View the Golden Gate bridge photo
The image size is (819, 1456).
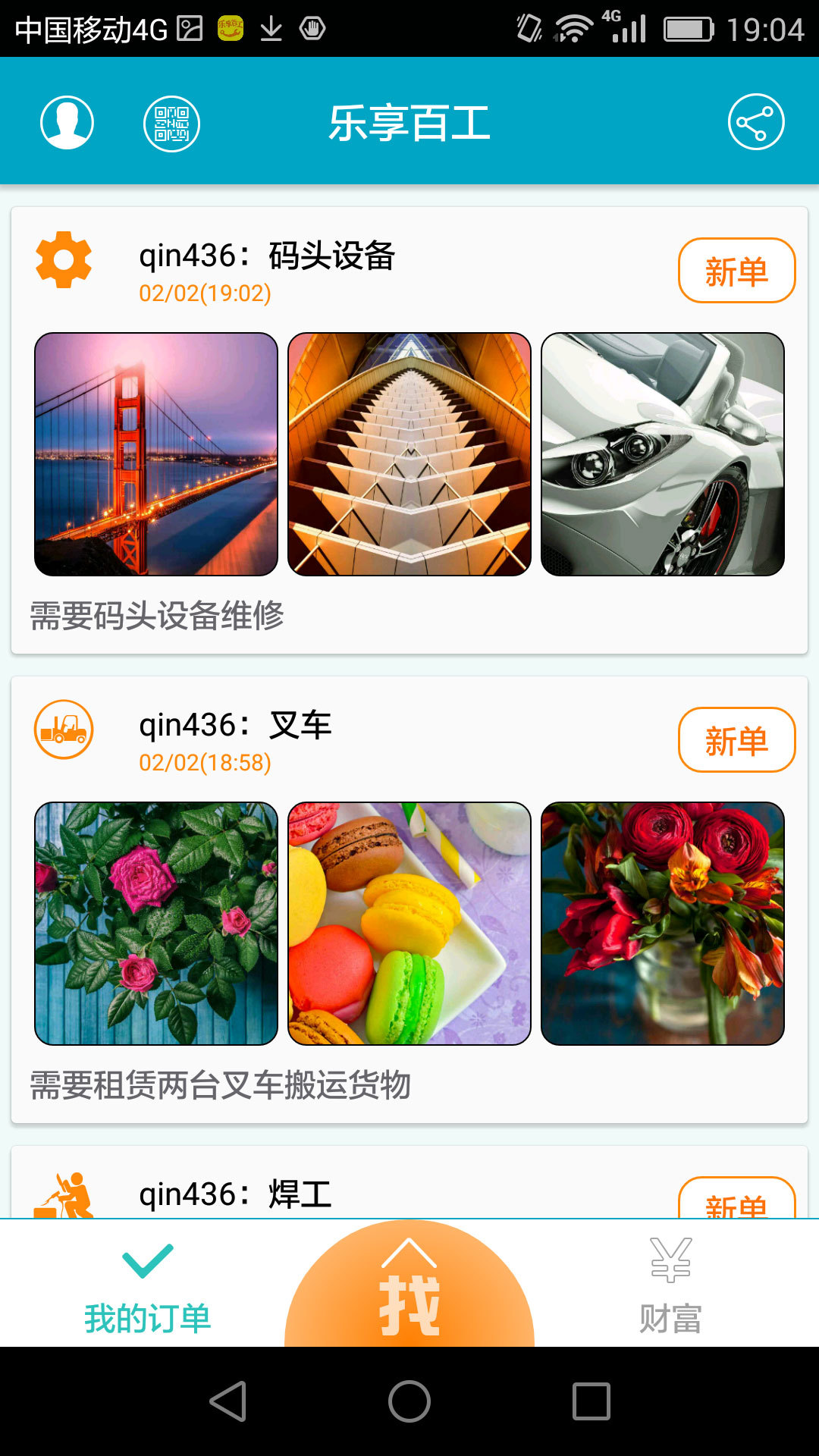[x=156, y=454]
